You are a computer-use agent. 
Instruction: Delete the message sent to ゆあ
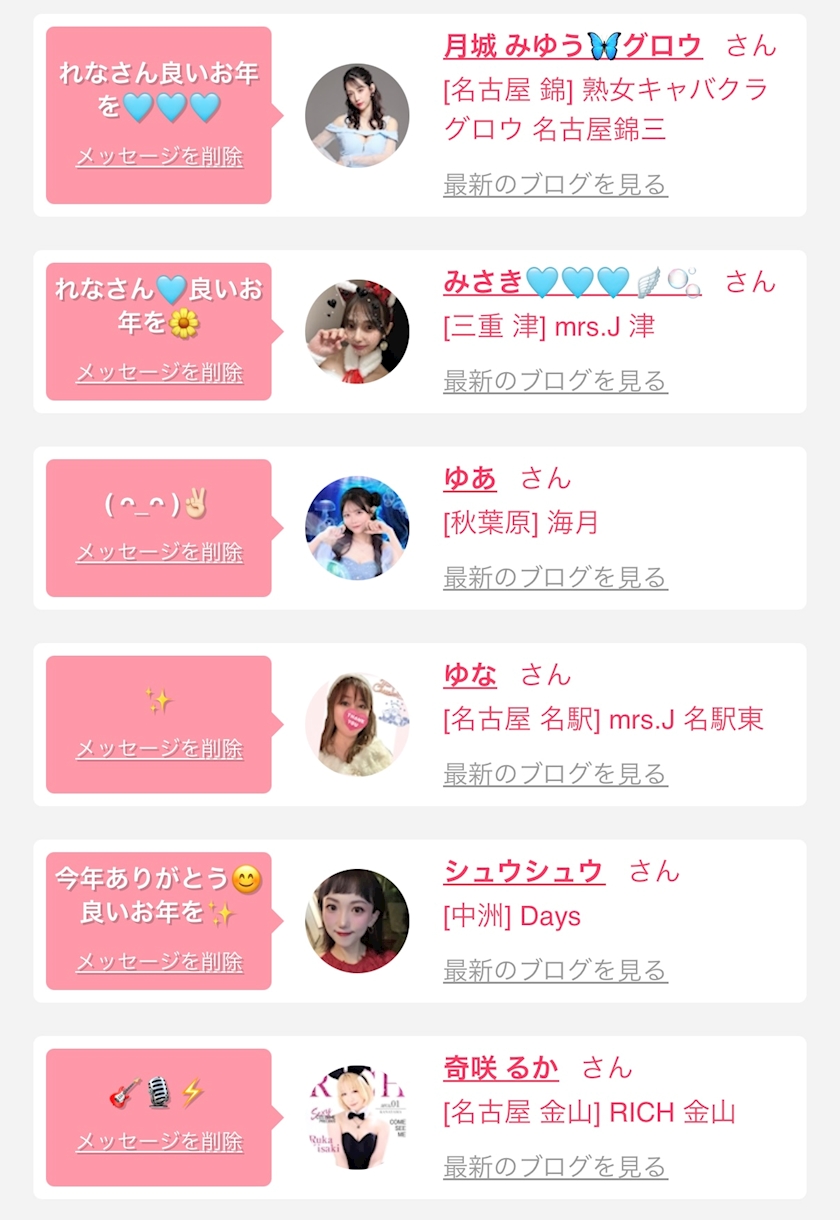[x=160, y=552]
